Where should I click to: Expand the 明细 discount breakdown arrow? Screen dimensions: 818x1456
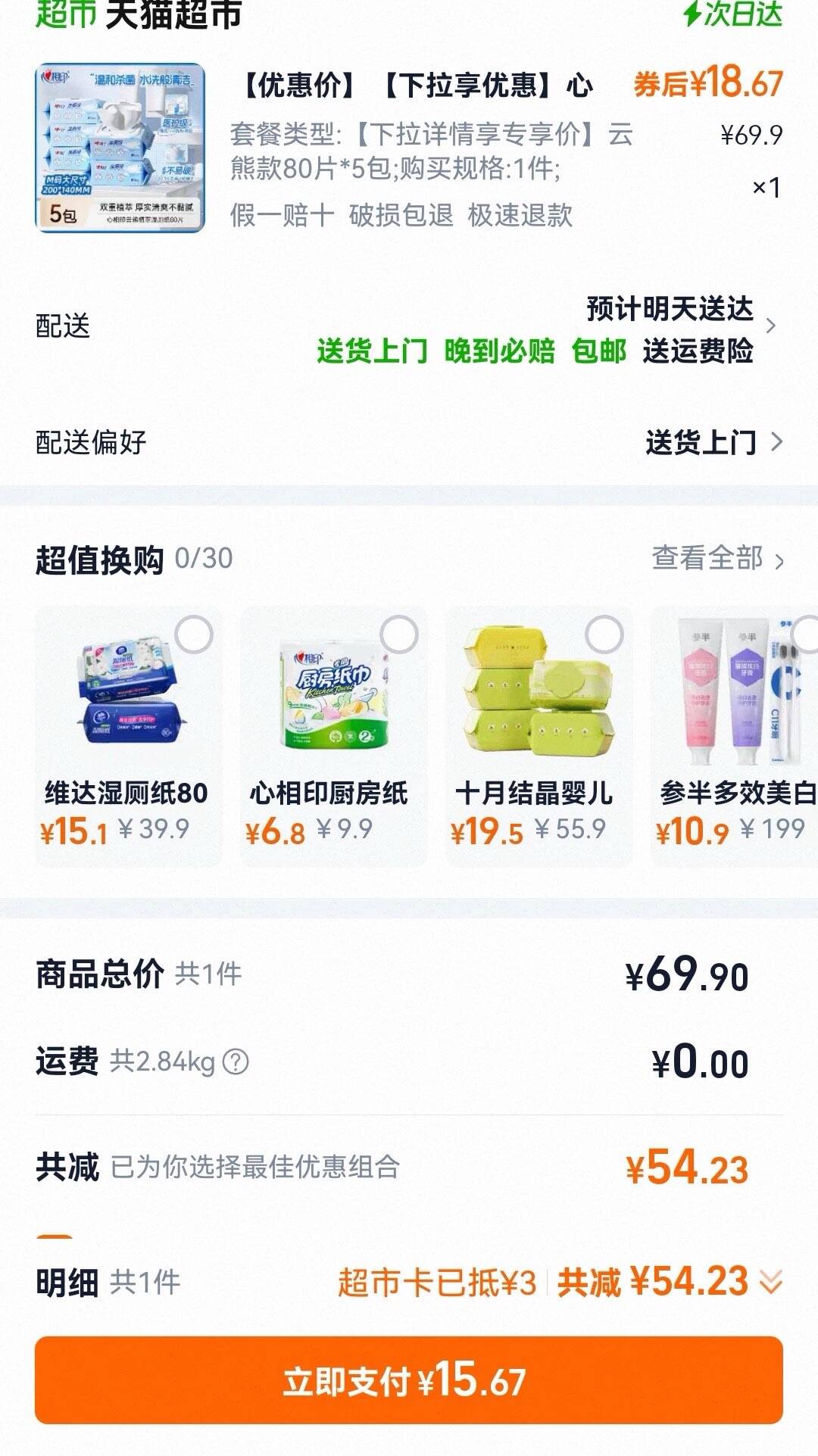point(771,1283)
